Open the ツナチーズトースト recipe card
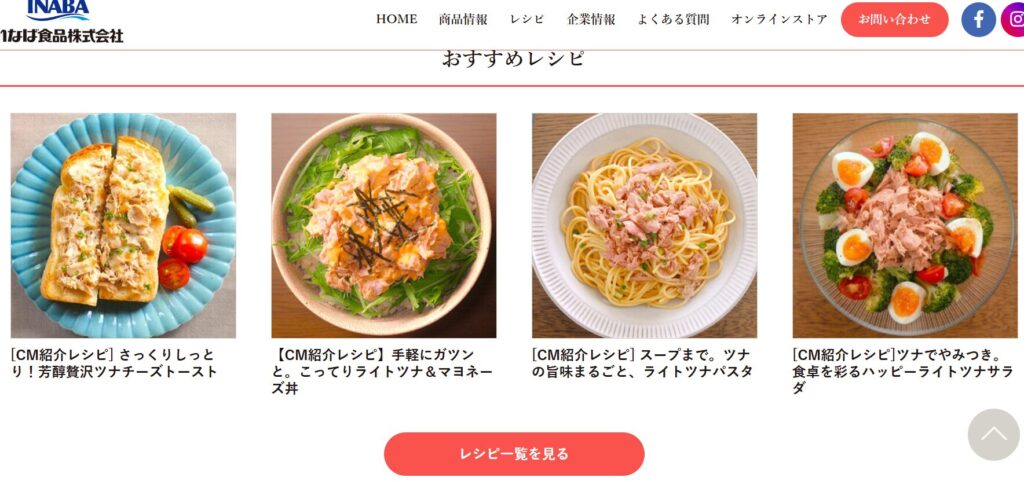The width and height of the screenshot is (1024, 492). point(123,225)
